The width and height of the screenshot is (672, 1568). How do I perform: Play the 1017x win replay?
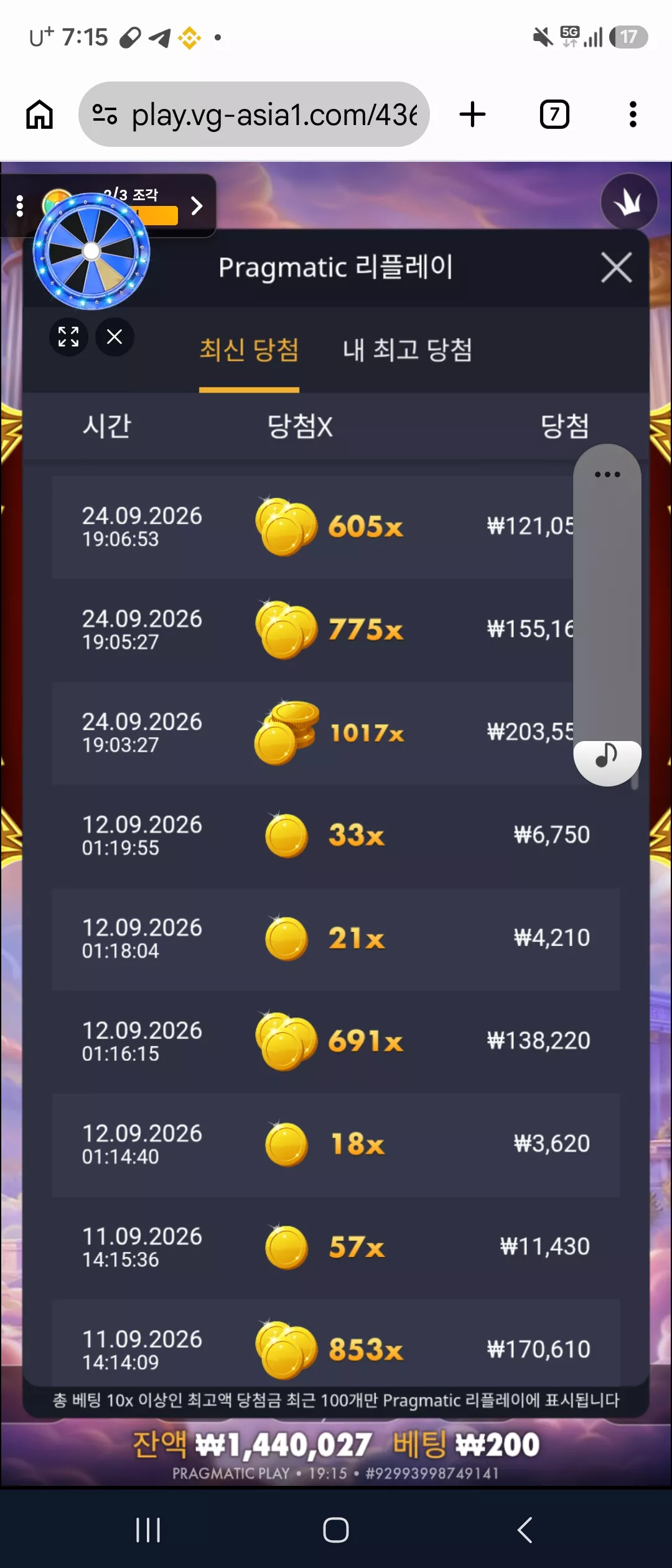pos(336,733)
